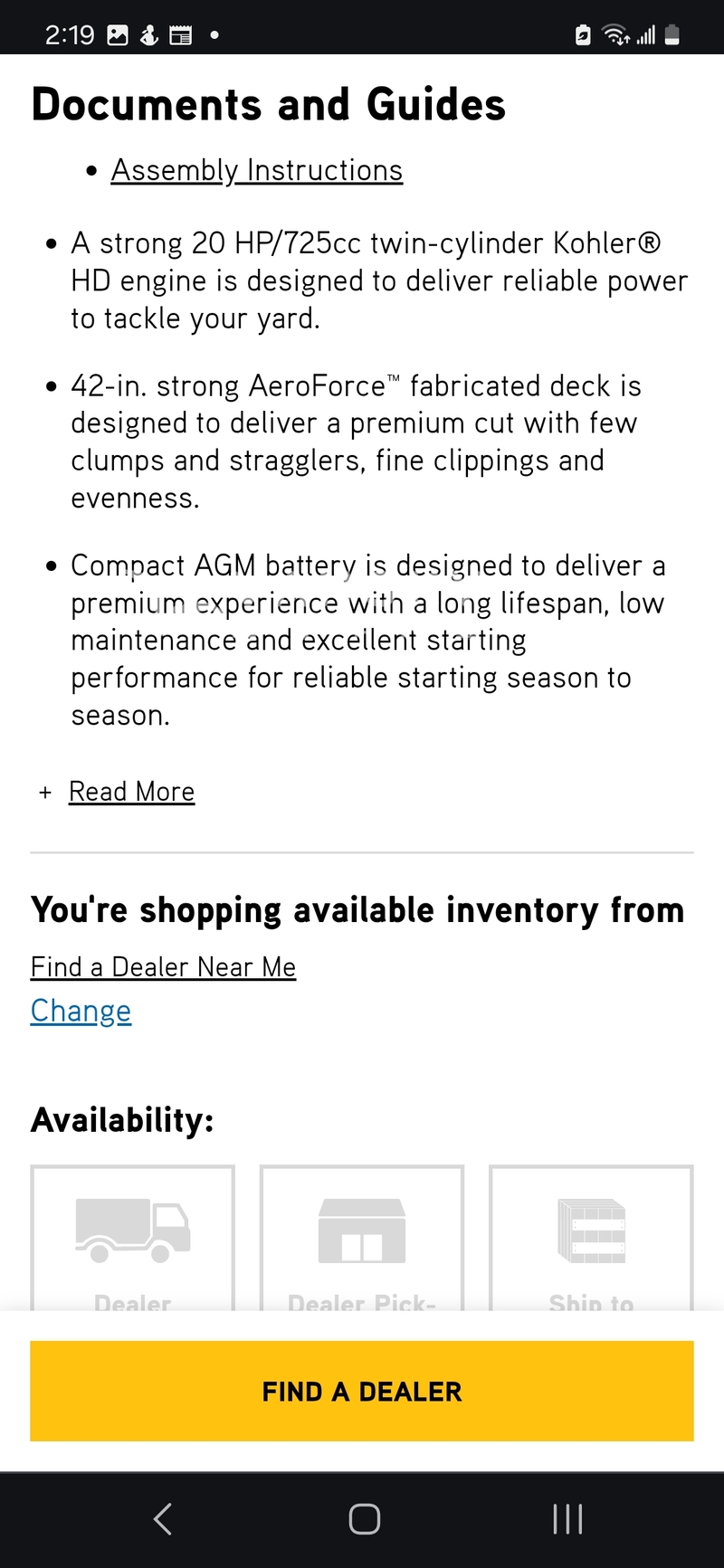Tap the yellow Find a Dealer button

[362, 1391]
